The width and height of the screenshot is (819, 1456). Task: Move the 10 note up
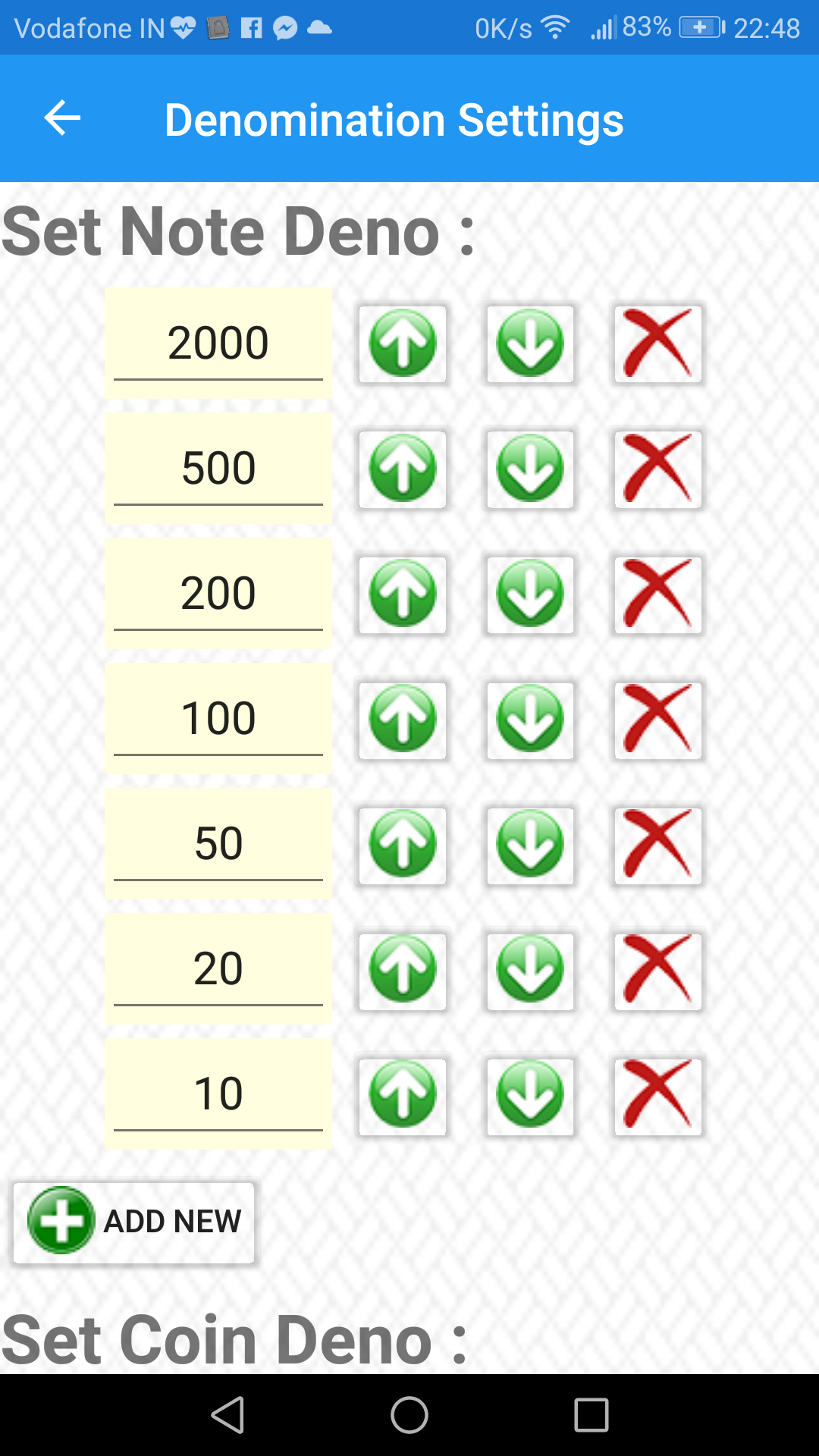point(403,1094)
